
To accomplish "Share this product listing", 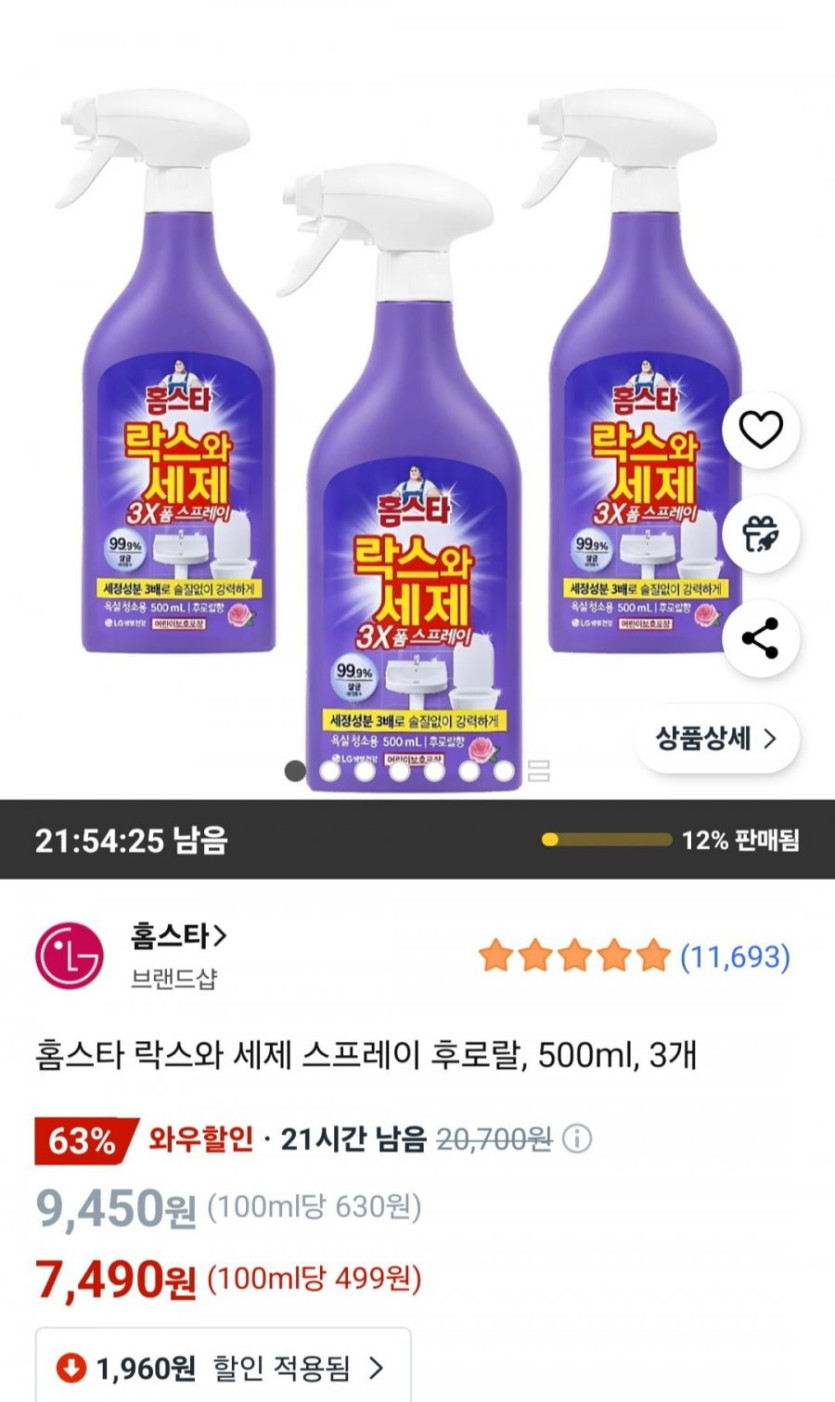I will pos(760,638).
